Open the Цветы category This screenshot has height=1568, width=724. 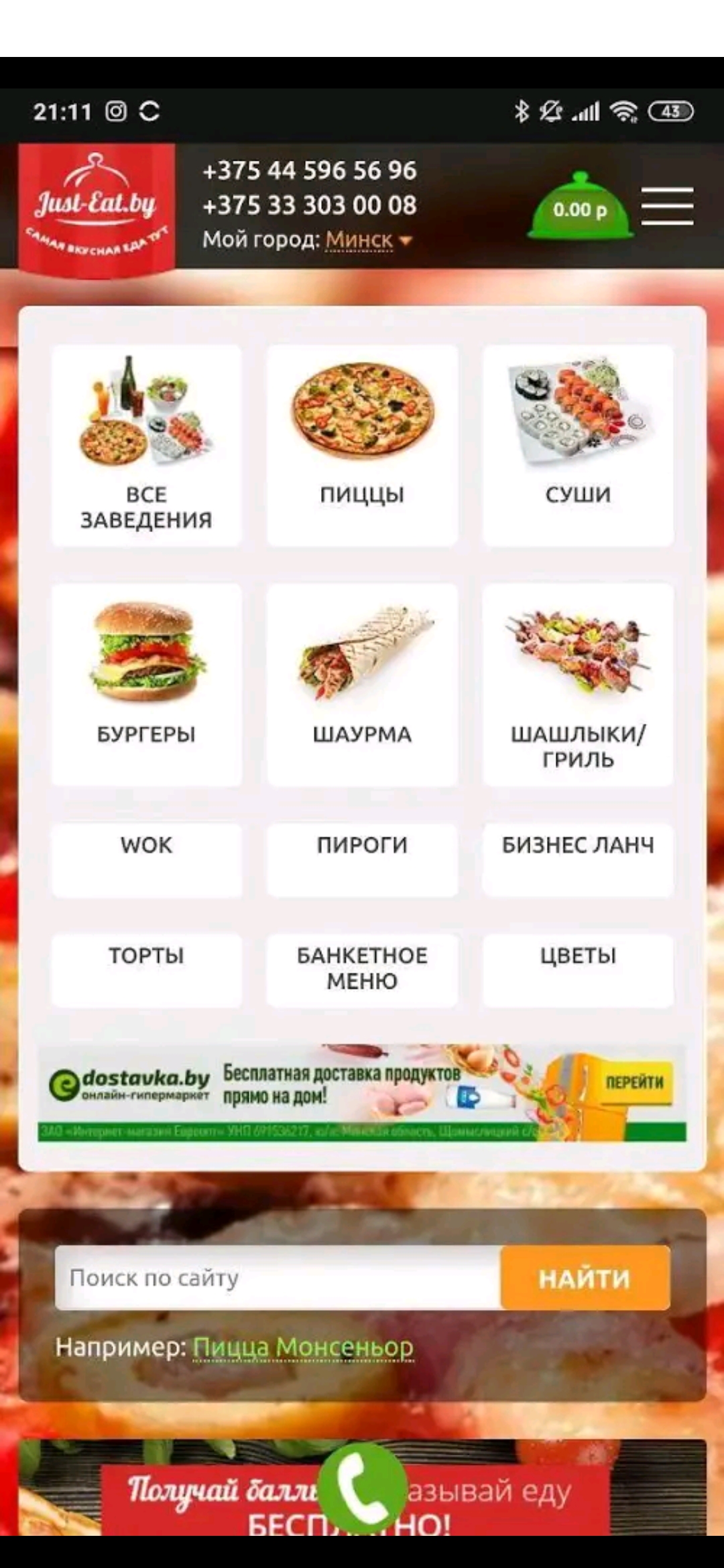[578, 970]
